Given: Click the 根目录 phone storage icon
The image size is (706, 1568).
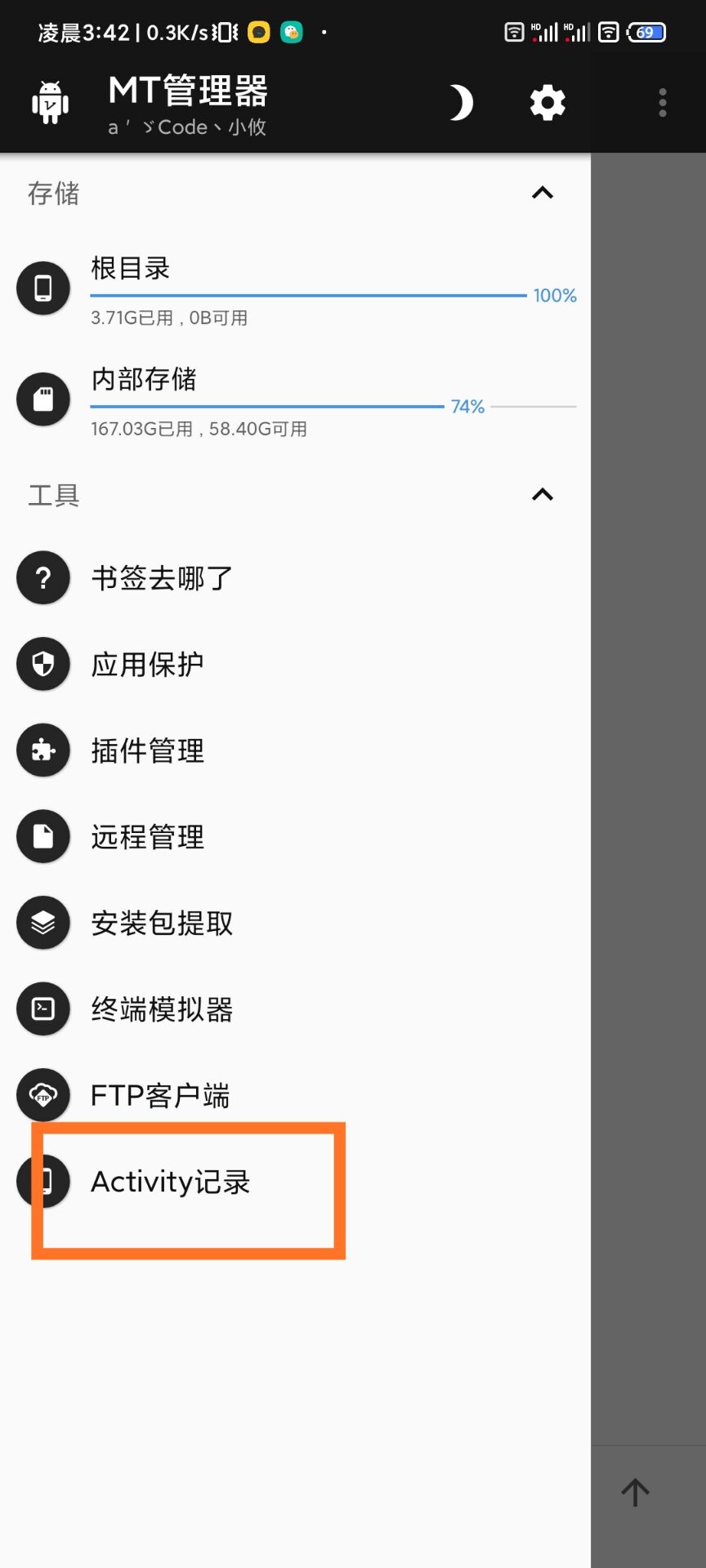Looking at the screenshot, I should 42,287.
